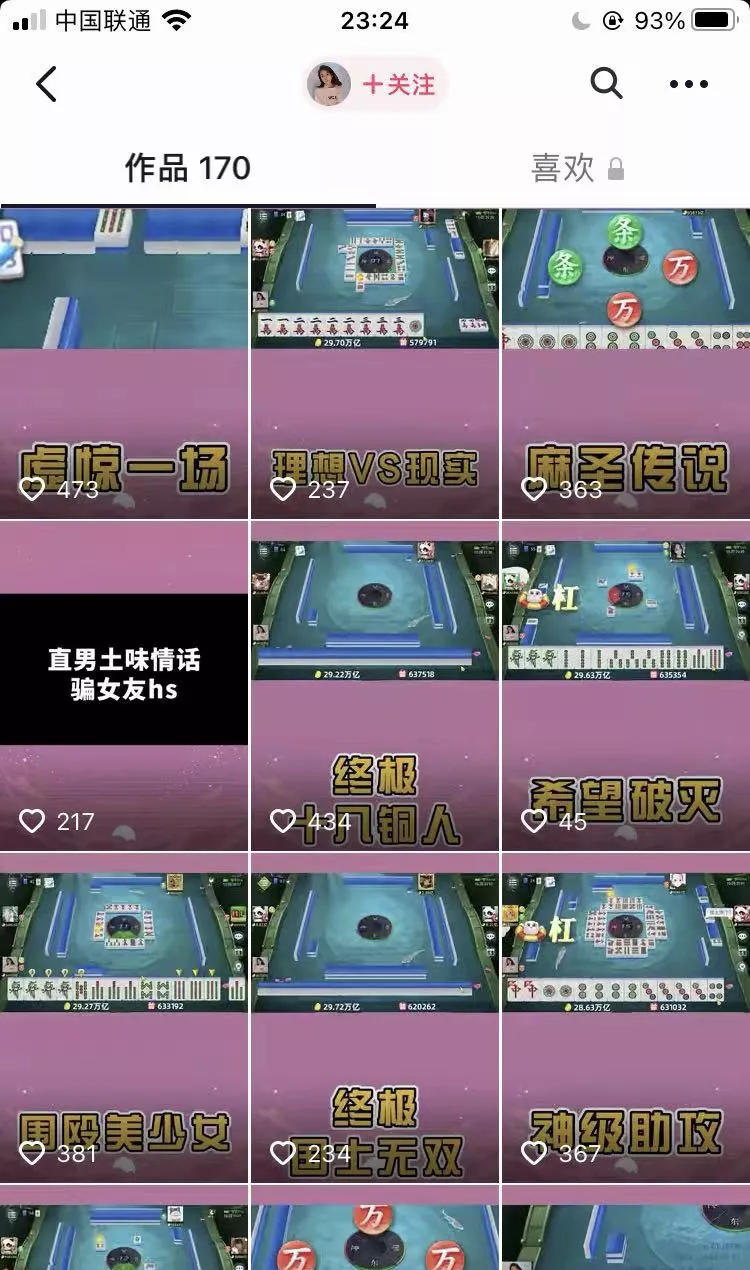Tap the +关注 follow button
The image size is (750, 1270).
(x=398, y=85)
